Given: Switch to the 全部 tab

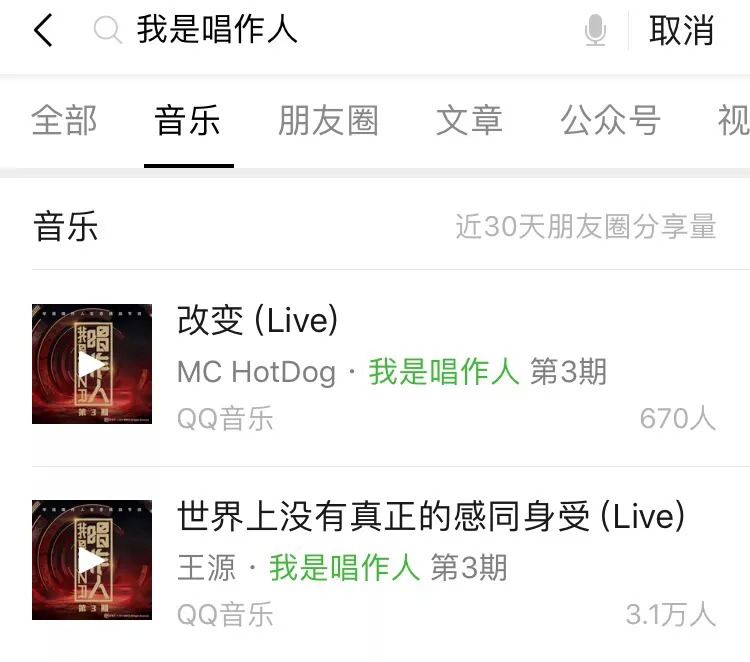Looking at the screenshot, I should pos(64,121).
